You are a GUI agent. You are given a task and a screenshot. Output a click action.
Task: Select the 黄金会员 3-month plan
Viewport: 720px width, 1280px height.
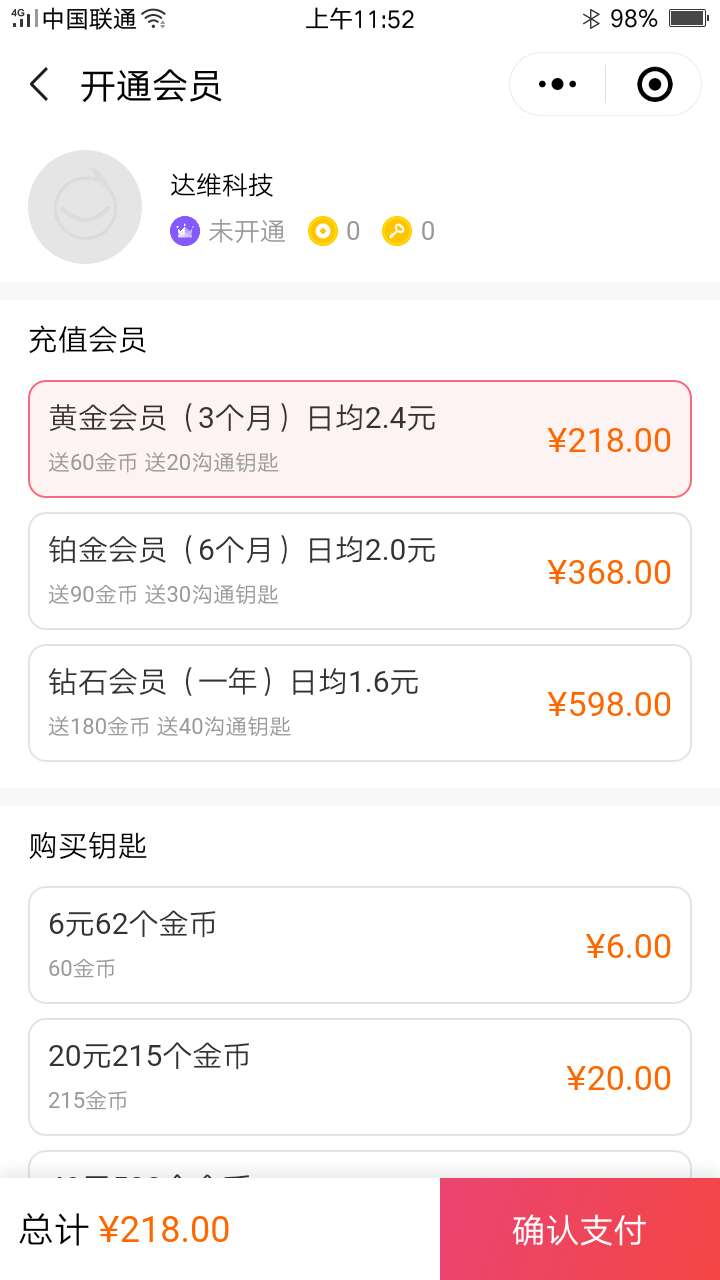(360, 438)
